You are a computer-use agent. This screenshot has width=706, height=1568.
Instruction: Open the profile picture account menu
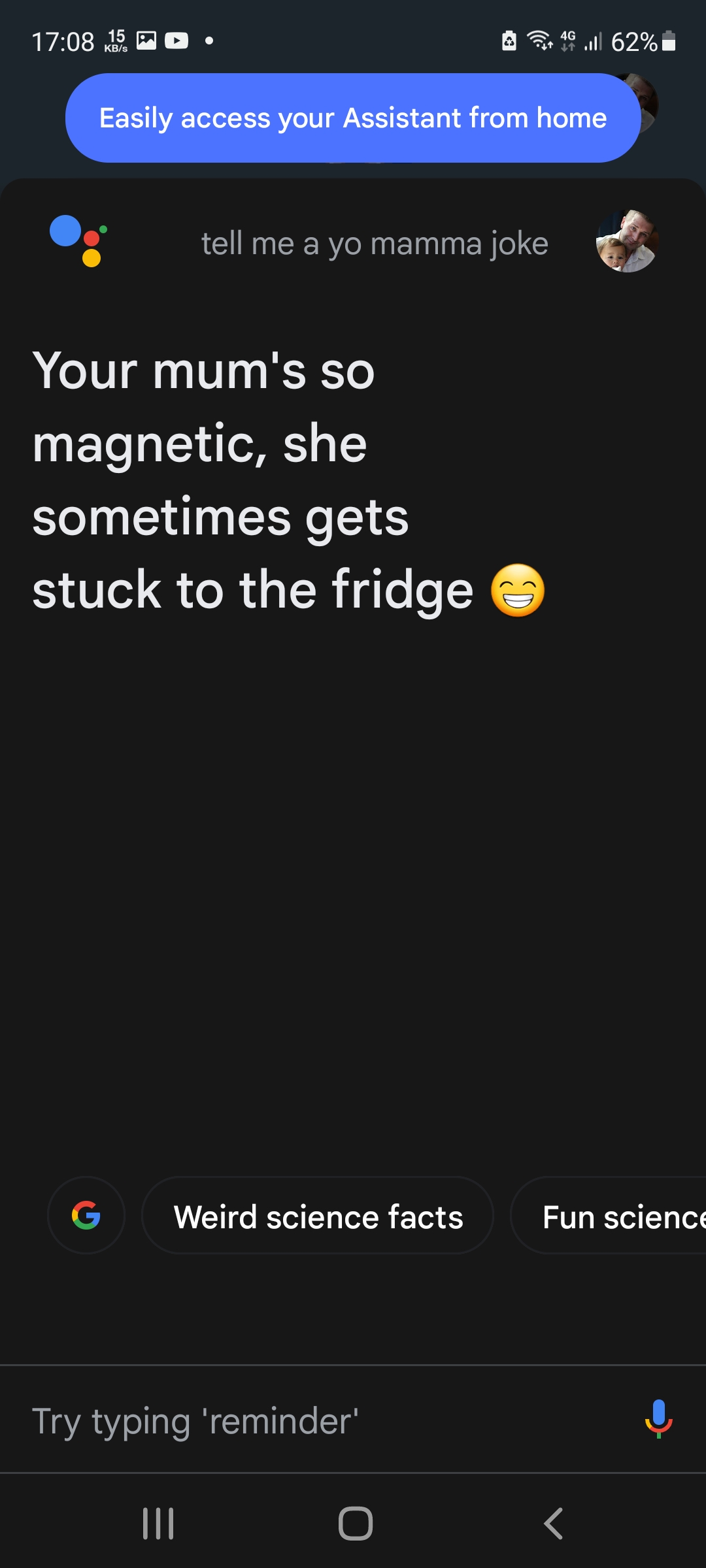click(626, 241)
